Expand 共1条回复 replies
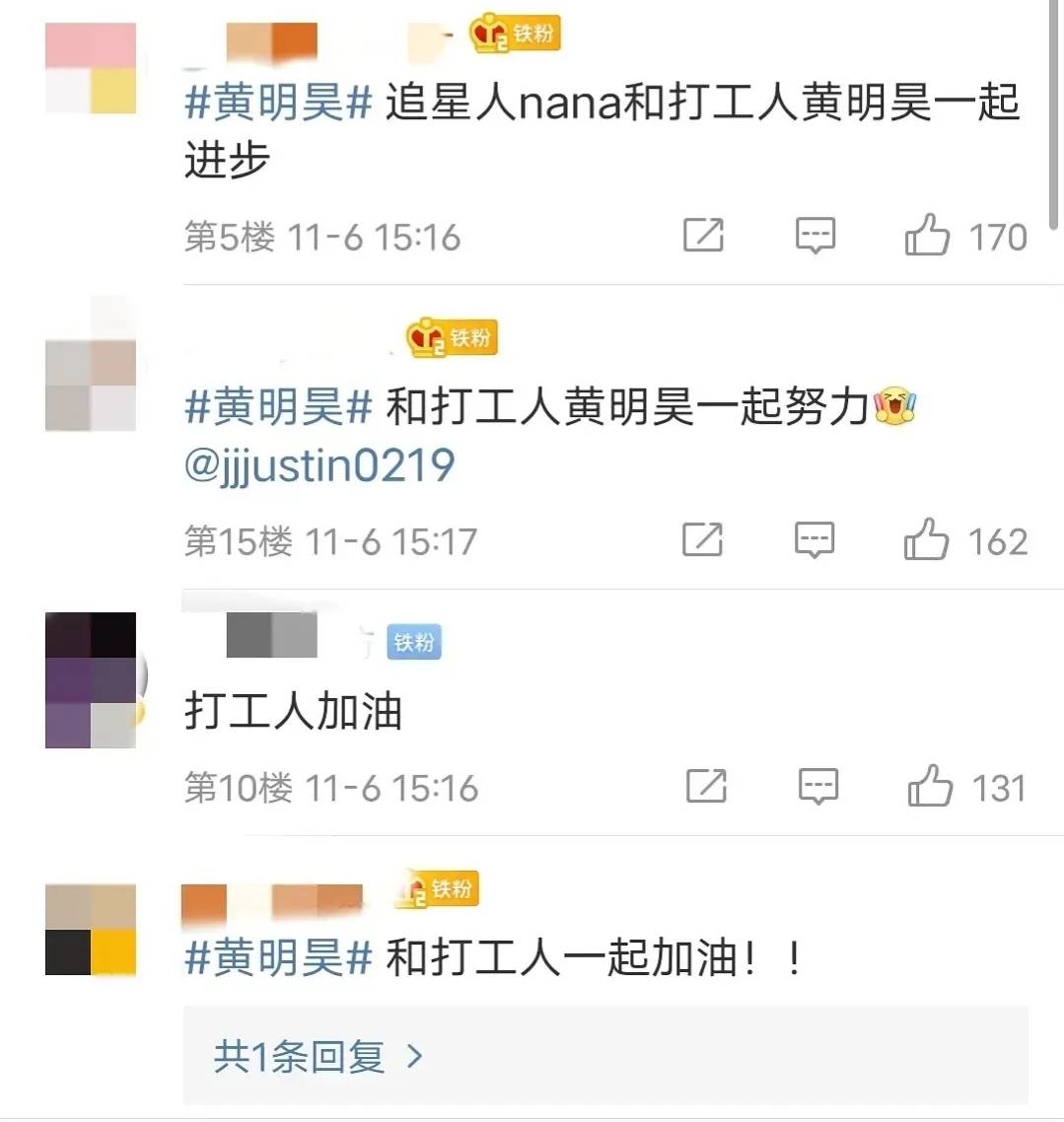 [318, 1057]
